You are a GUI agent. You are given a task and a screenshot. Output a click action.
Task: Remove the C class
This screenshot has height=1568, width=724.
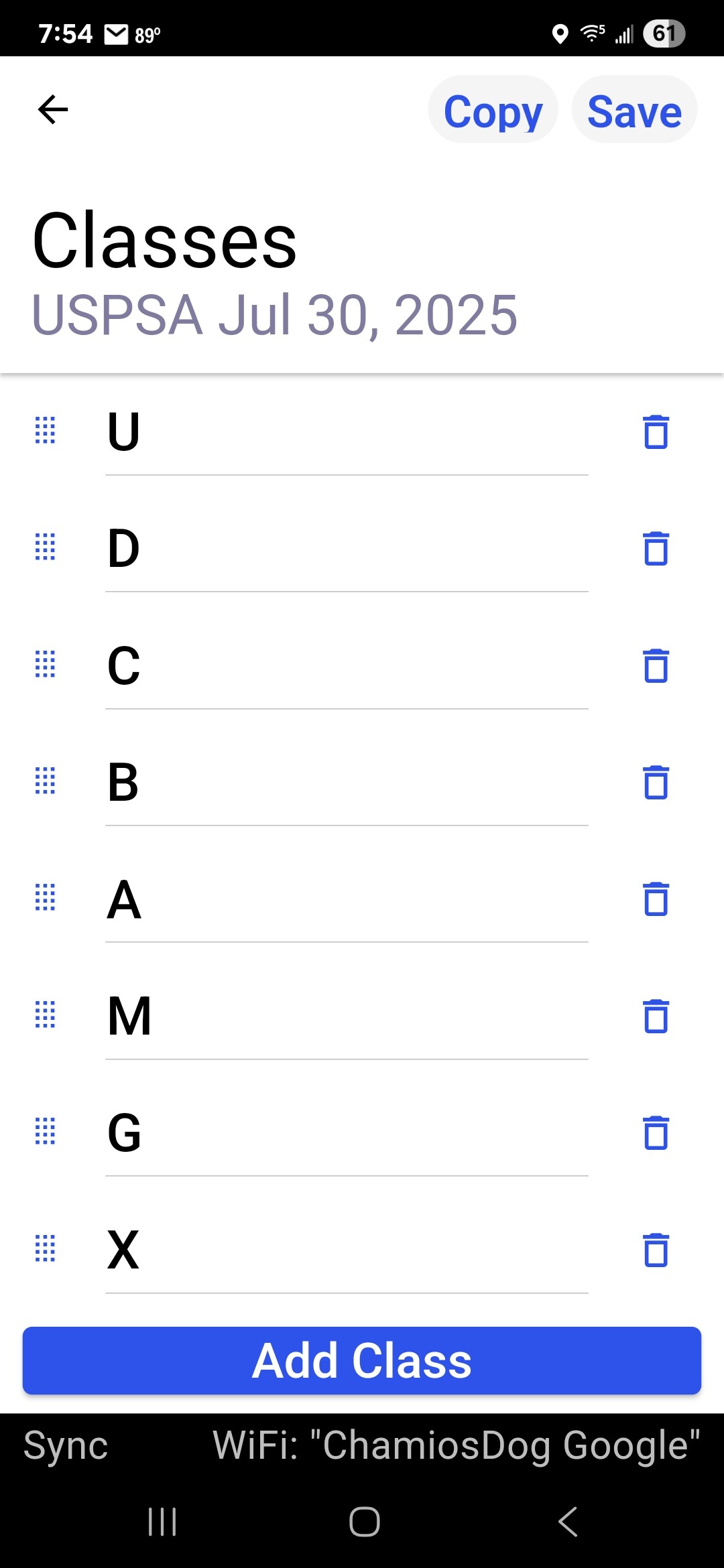pos(656,665)
